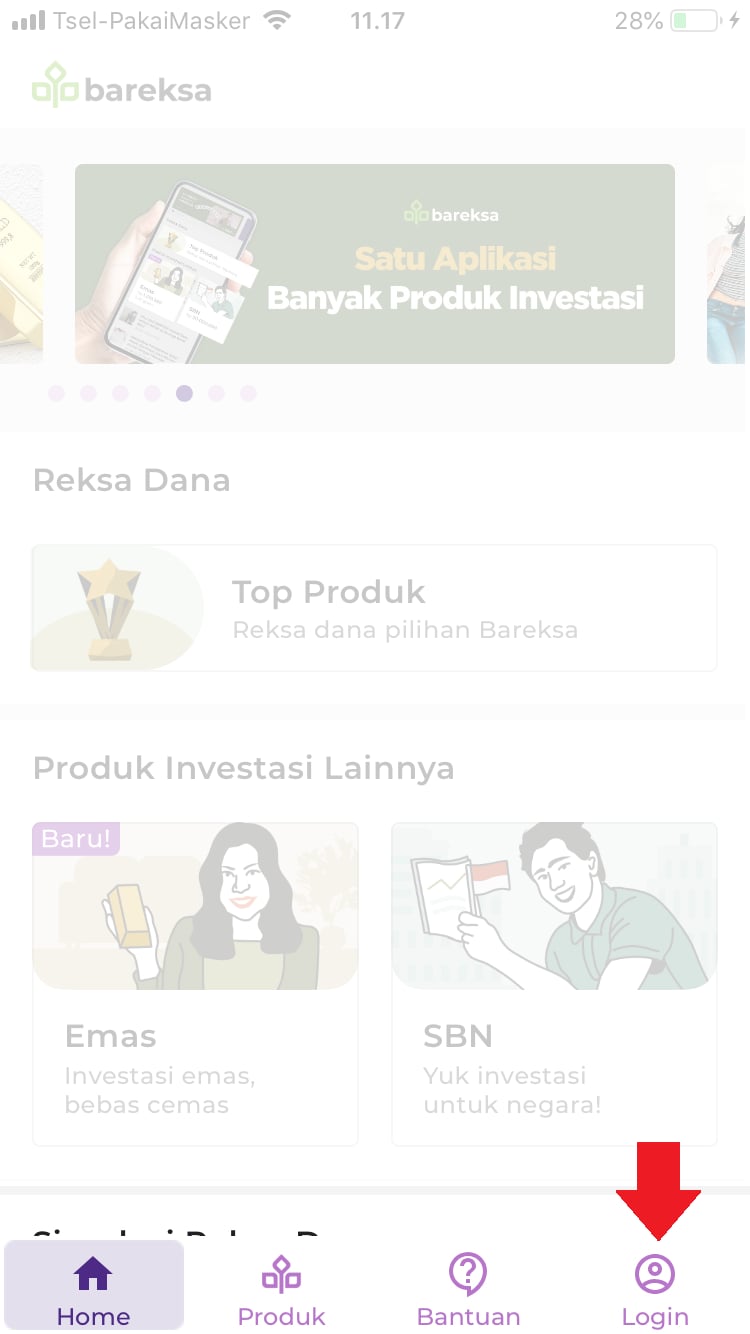Image resolution: width=750 pixels, height=1334 pixels.
Task: Select the Top Produk reksa dana card
Action: (x=374, y=607)
